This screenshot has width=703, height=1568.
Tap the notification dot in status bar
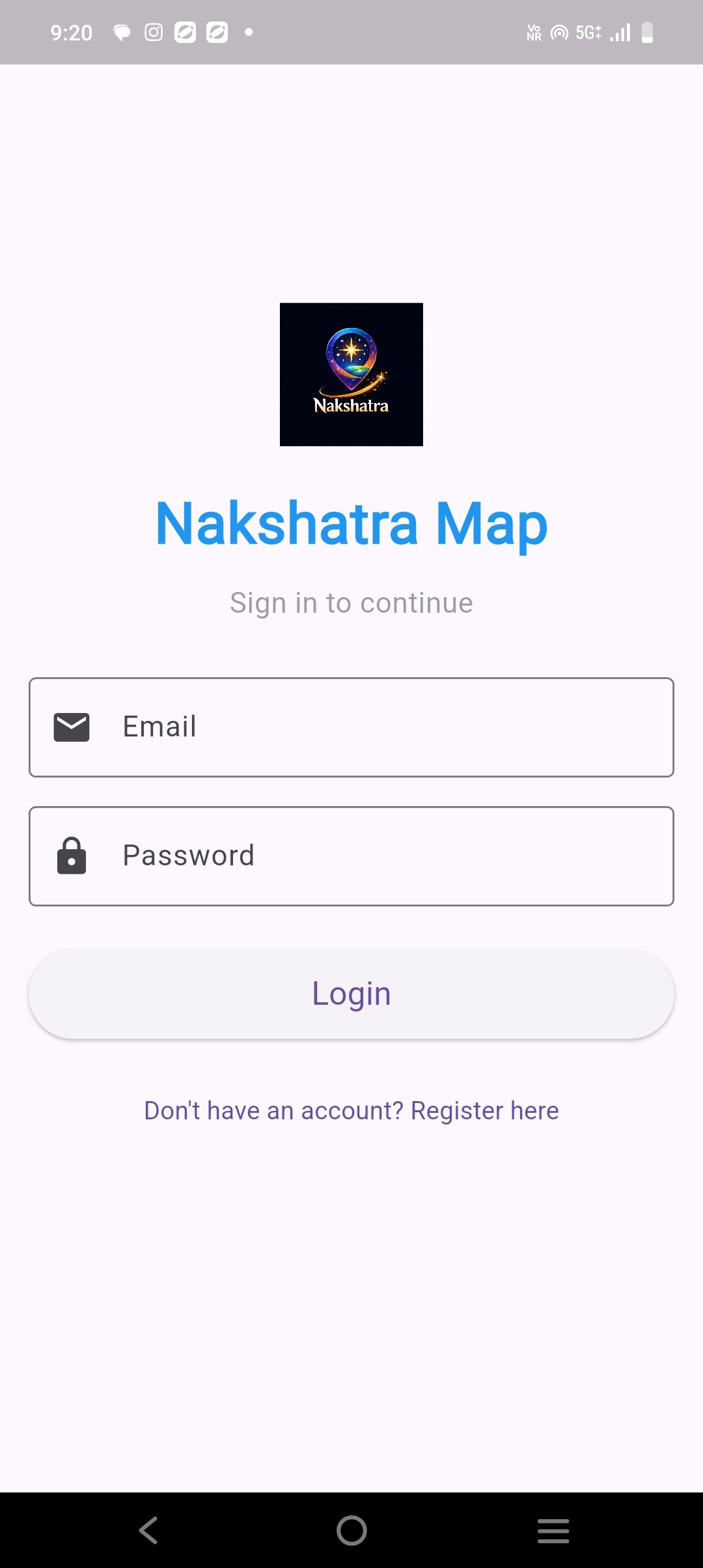[x=248, y=31]
